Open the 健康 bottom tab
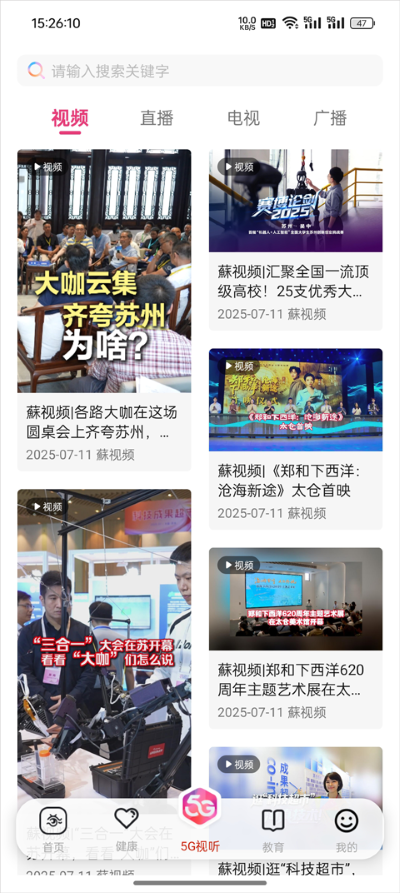This screenshot has width=400, height=893. (x=126, y=830)
